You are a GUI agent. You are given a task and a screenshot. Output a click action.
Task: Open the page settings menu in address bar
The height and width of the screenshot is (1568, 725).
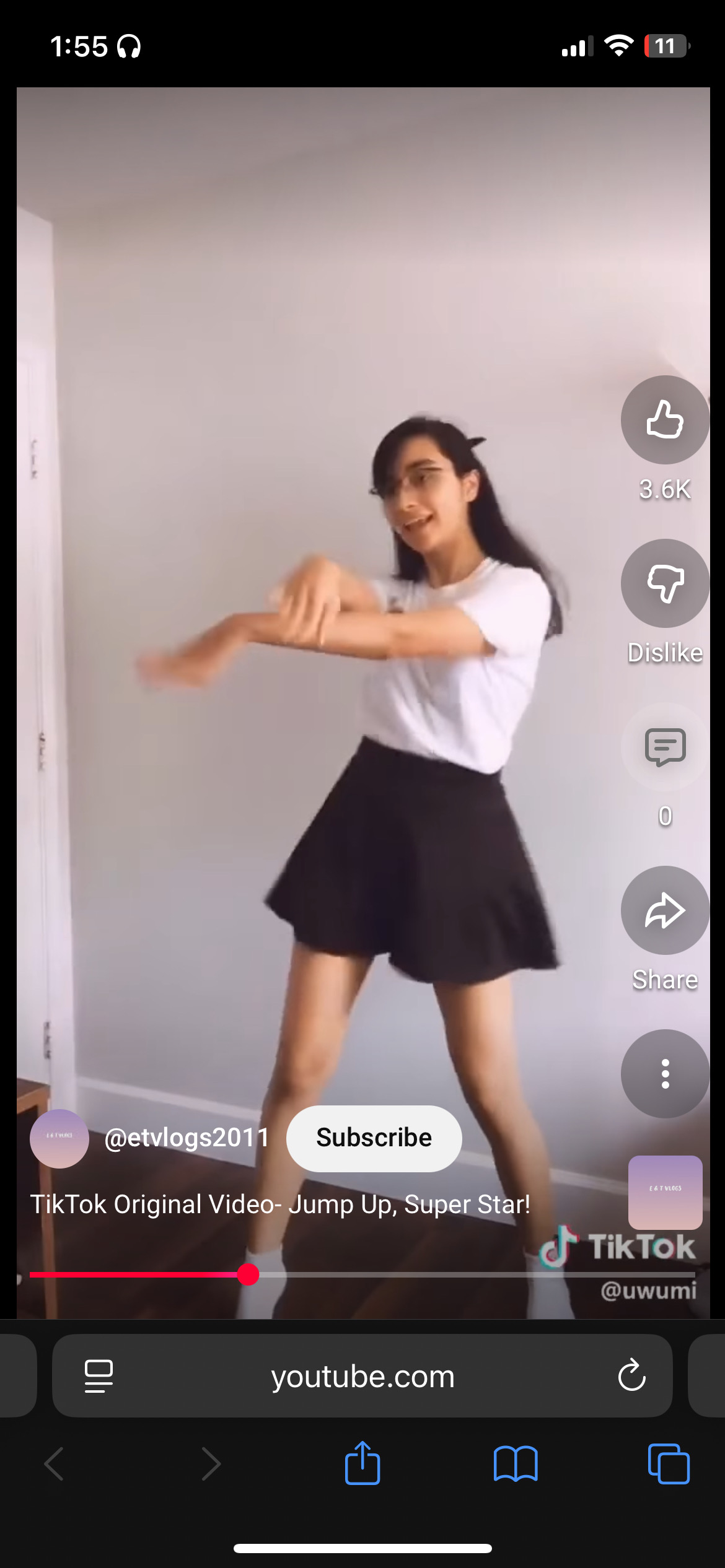[x=99, y=1376]
